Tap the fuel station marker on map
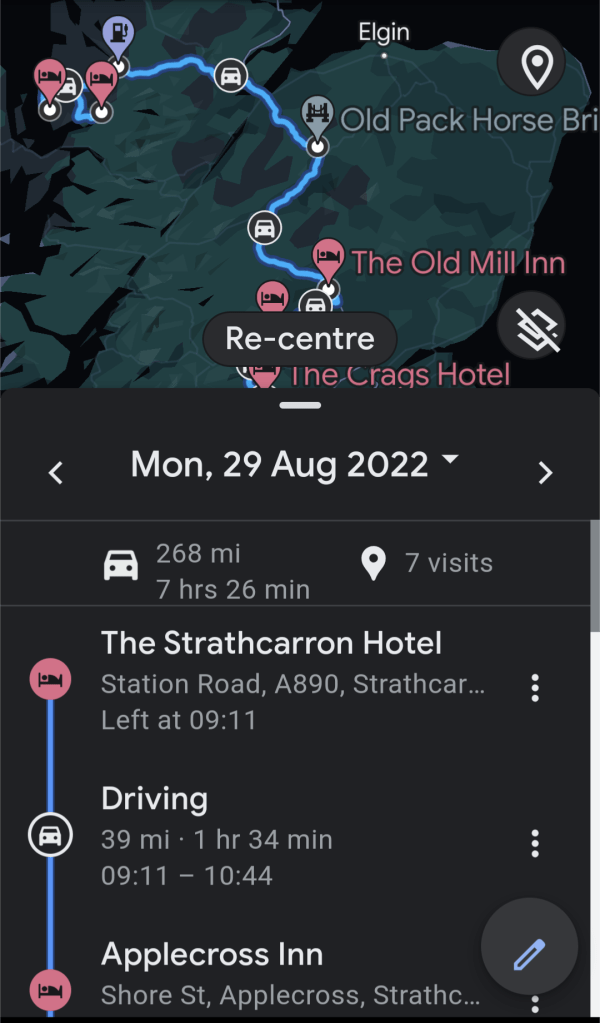Viewport: 600px width, 1023px height. tap(118, 37)
